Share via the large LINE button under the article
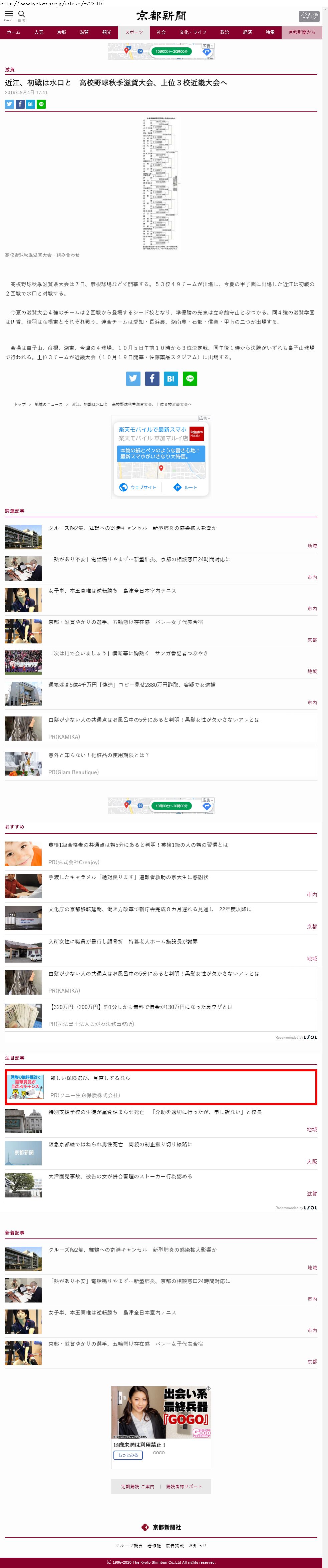This screenshot has height=1568, width=328. coord(190,379)
